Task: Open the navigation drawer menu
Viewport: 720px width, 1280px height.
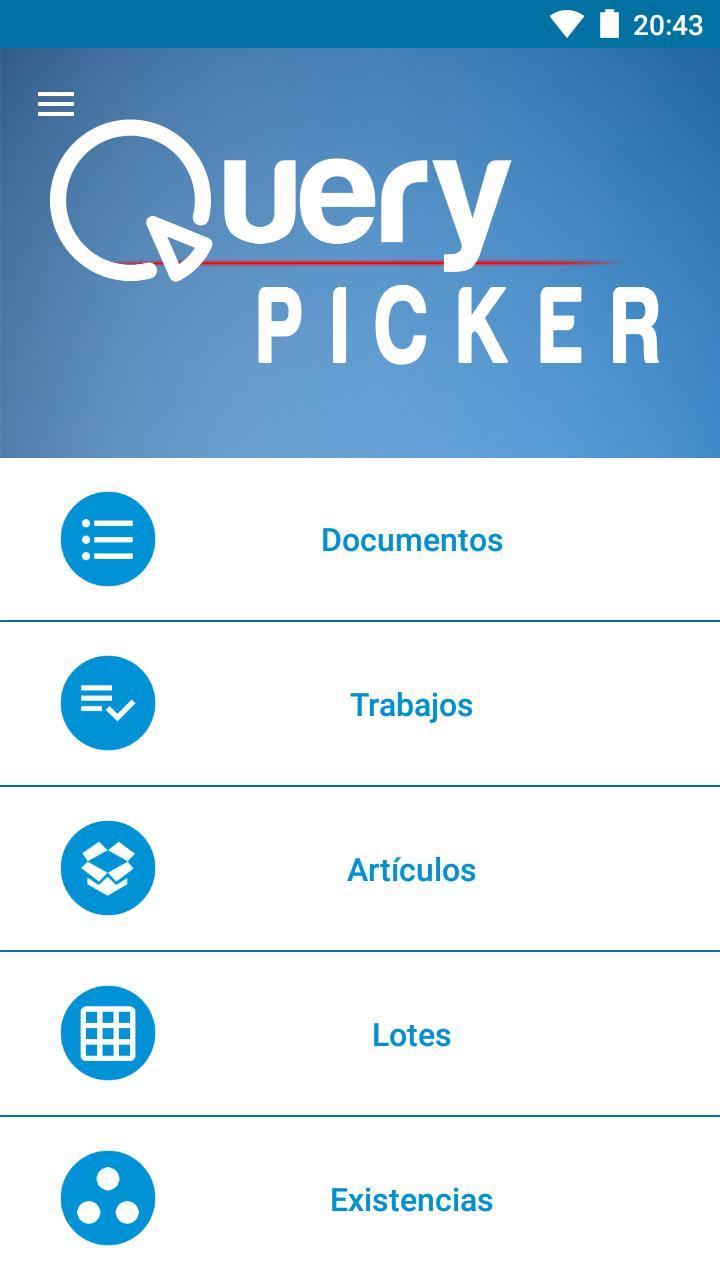Action: (x=56, y=103)
